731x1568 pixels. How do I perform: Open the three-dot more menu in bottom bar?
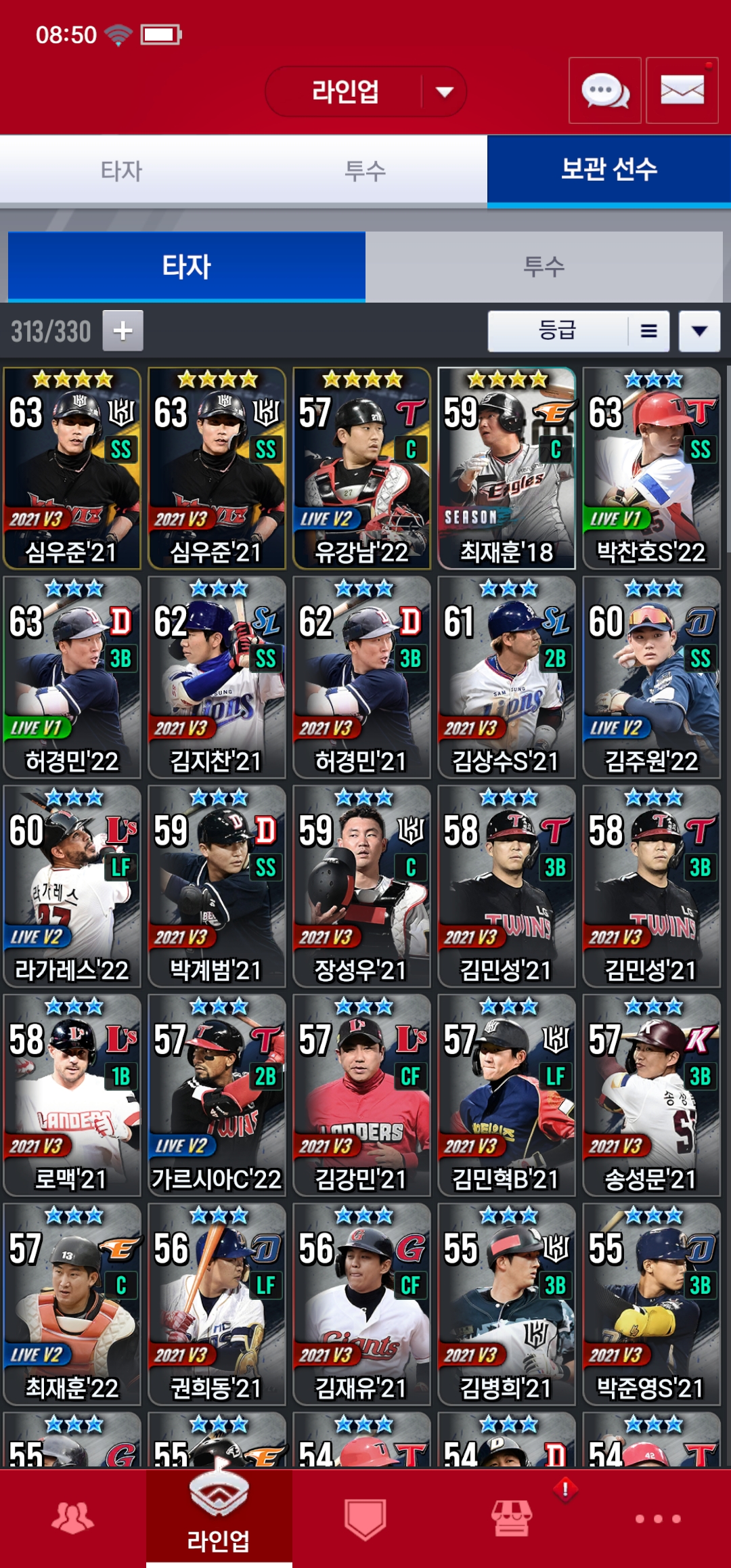[658, 1519]
